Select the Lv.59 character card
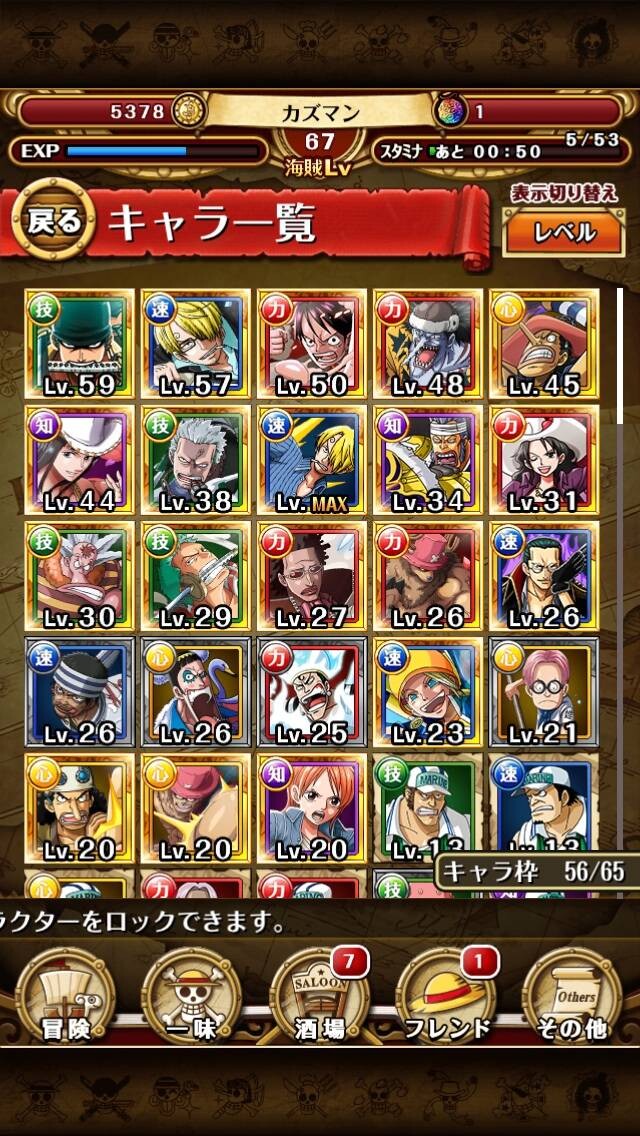Screen dimensions: 640x1136 coord(80,344)
